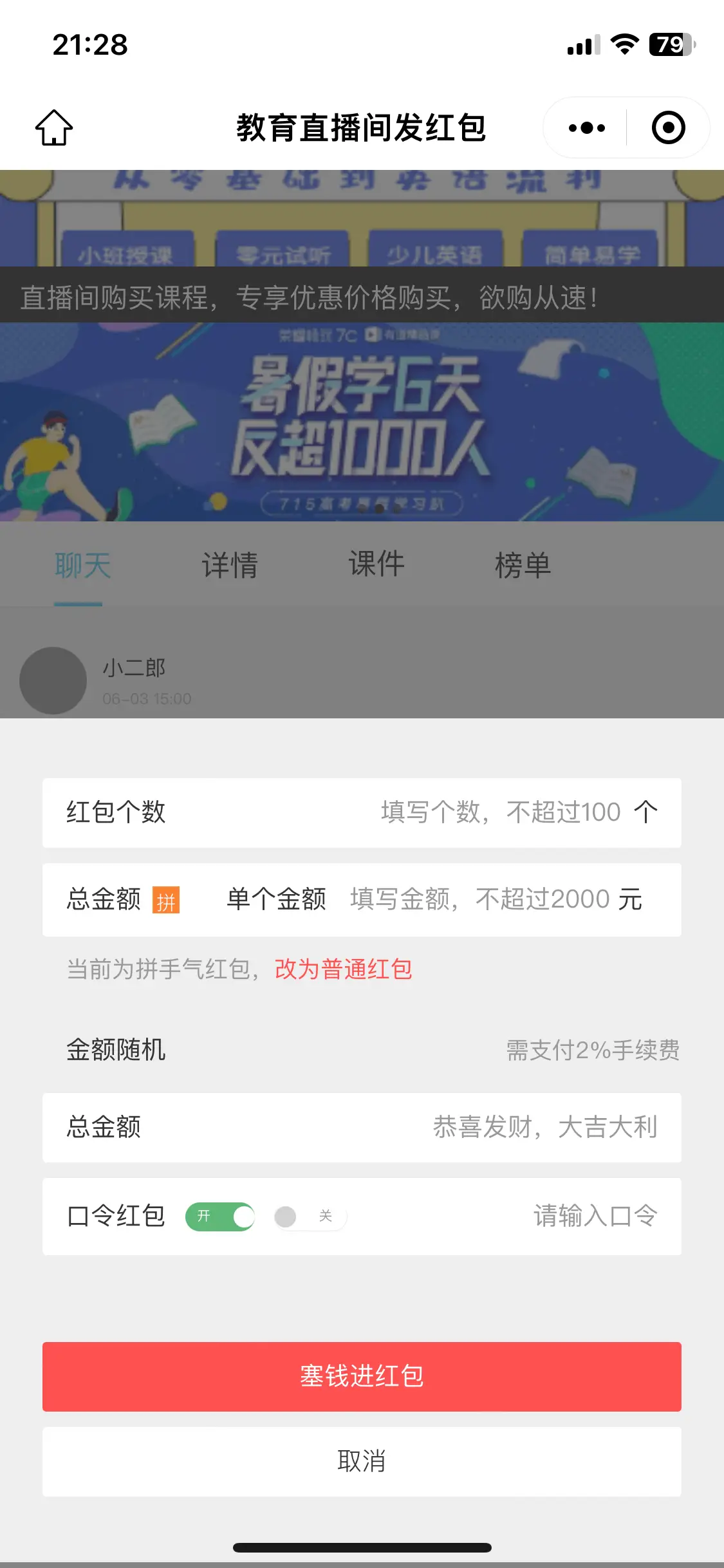Cancel with the 取消 button
Image resolution: width=724 pixels, height=1568 pixels.
coord(362,1461)
